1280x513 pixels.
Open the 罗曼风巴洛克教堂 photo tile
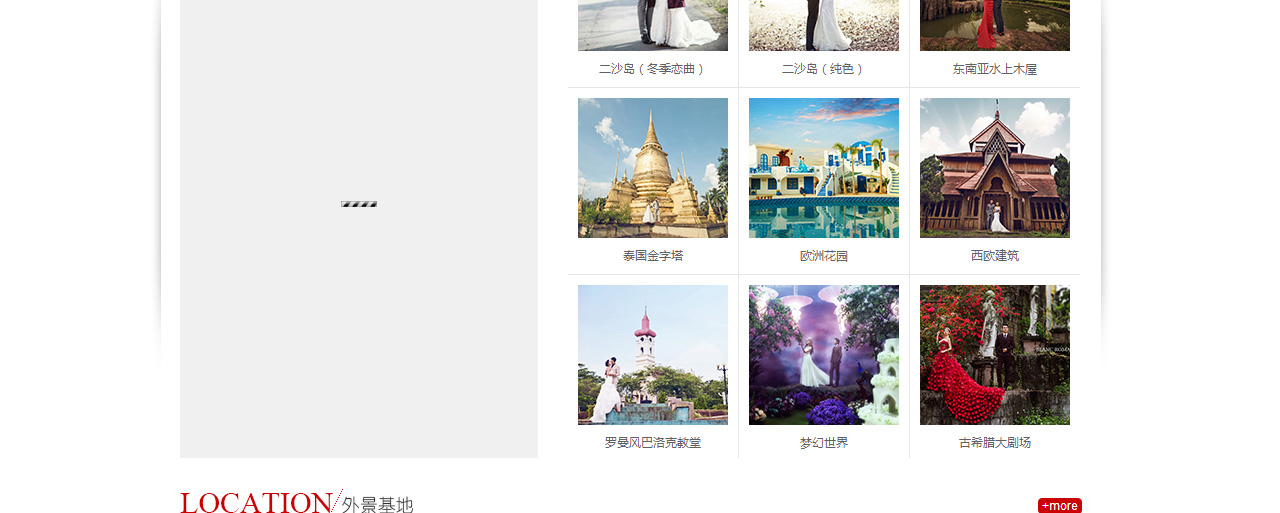pyautogui.click(x=652, y=355)
